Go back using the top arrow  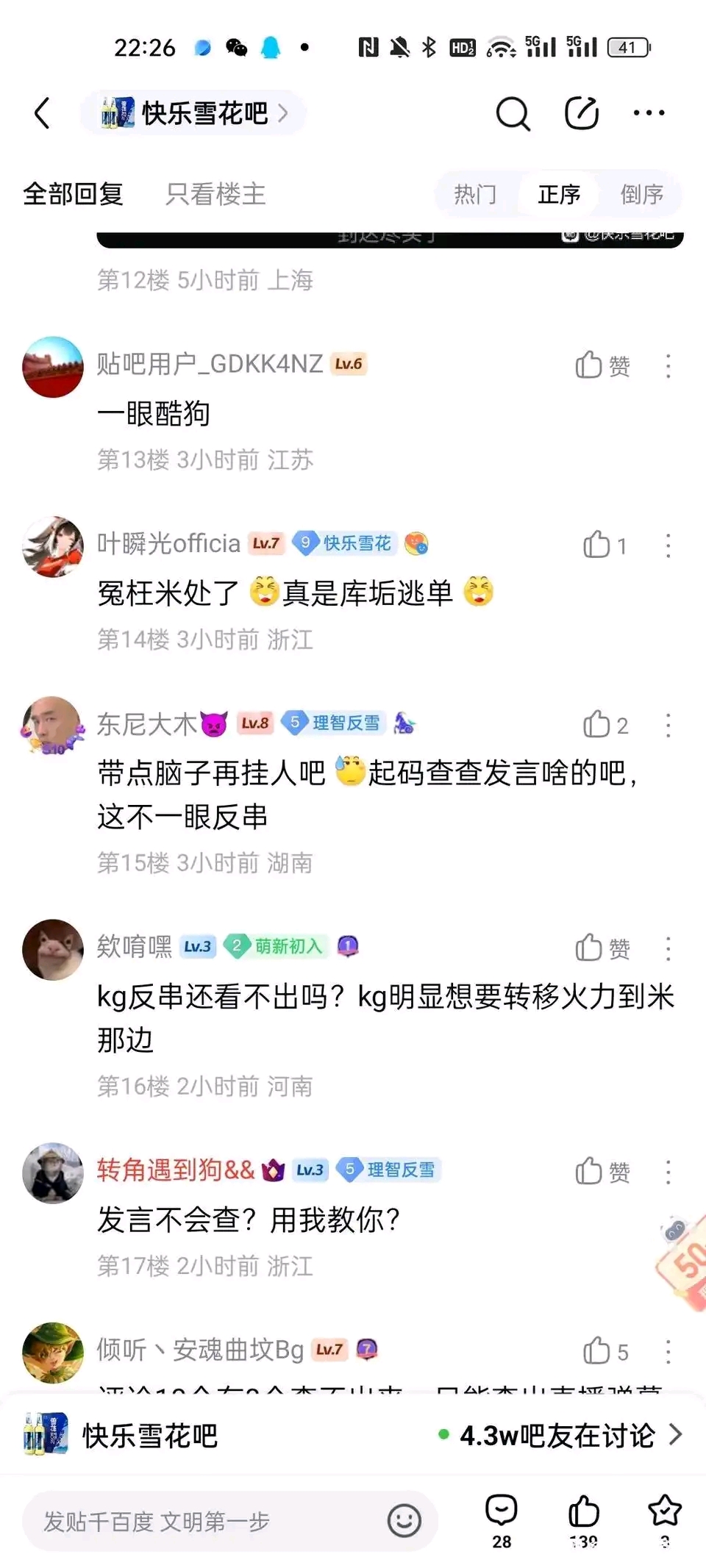43,113
